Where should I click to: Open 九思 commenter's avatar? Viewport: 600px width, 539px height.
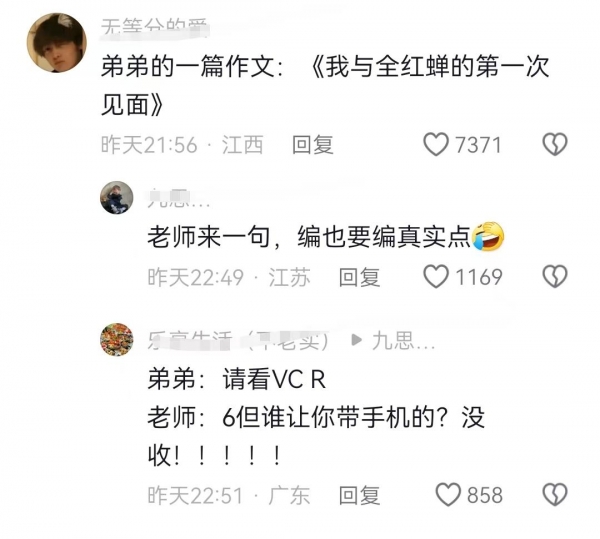tap(117, 198)
